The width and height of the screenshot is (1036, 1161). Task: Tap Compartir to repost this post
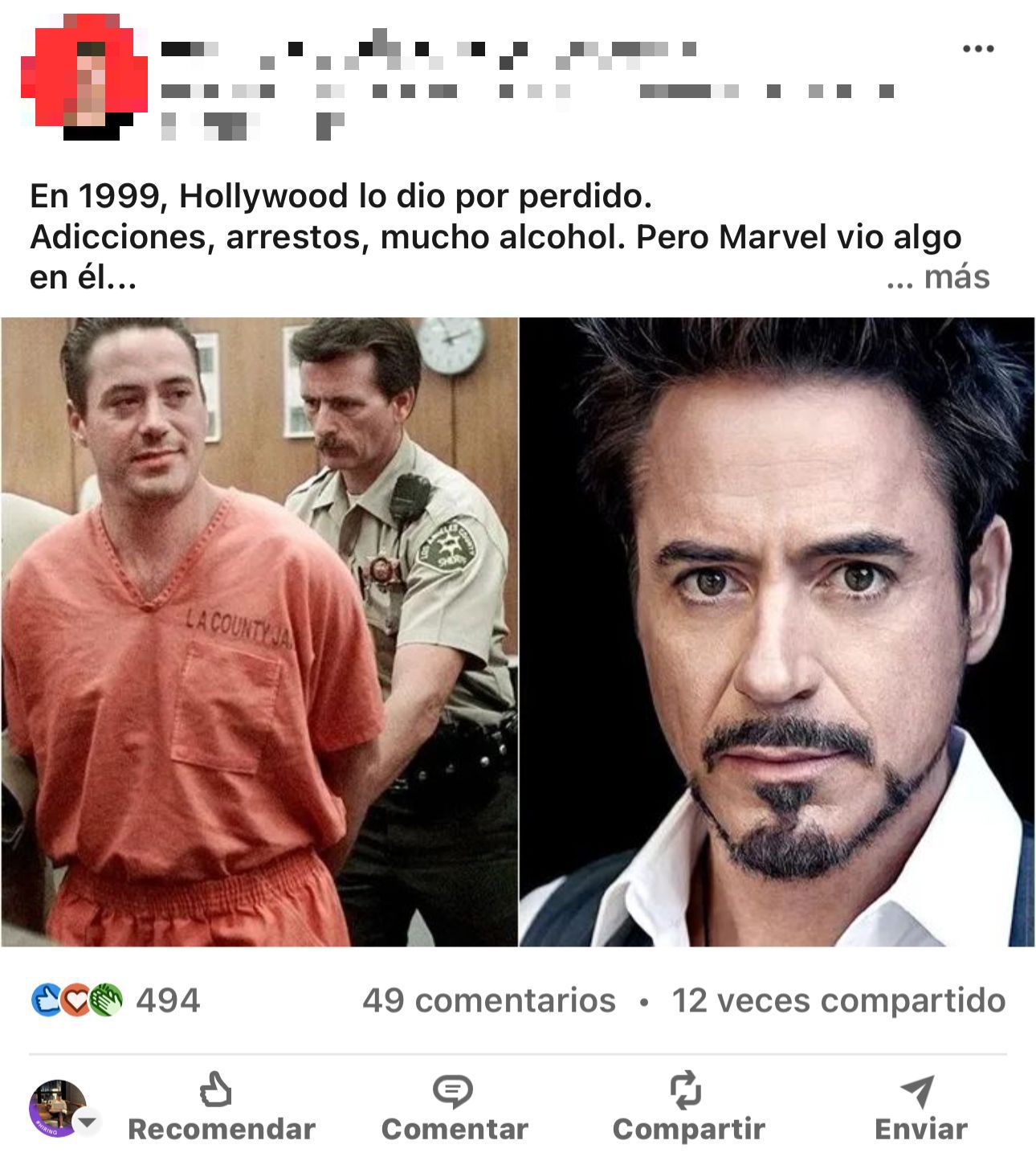point(687,1109)
